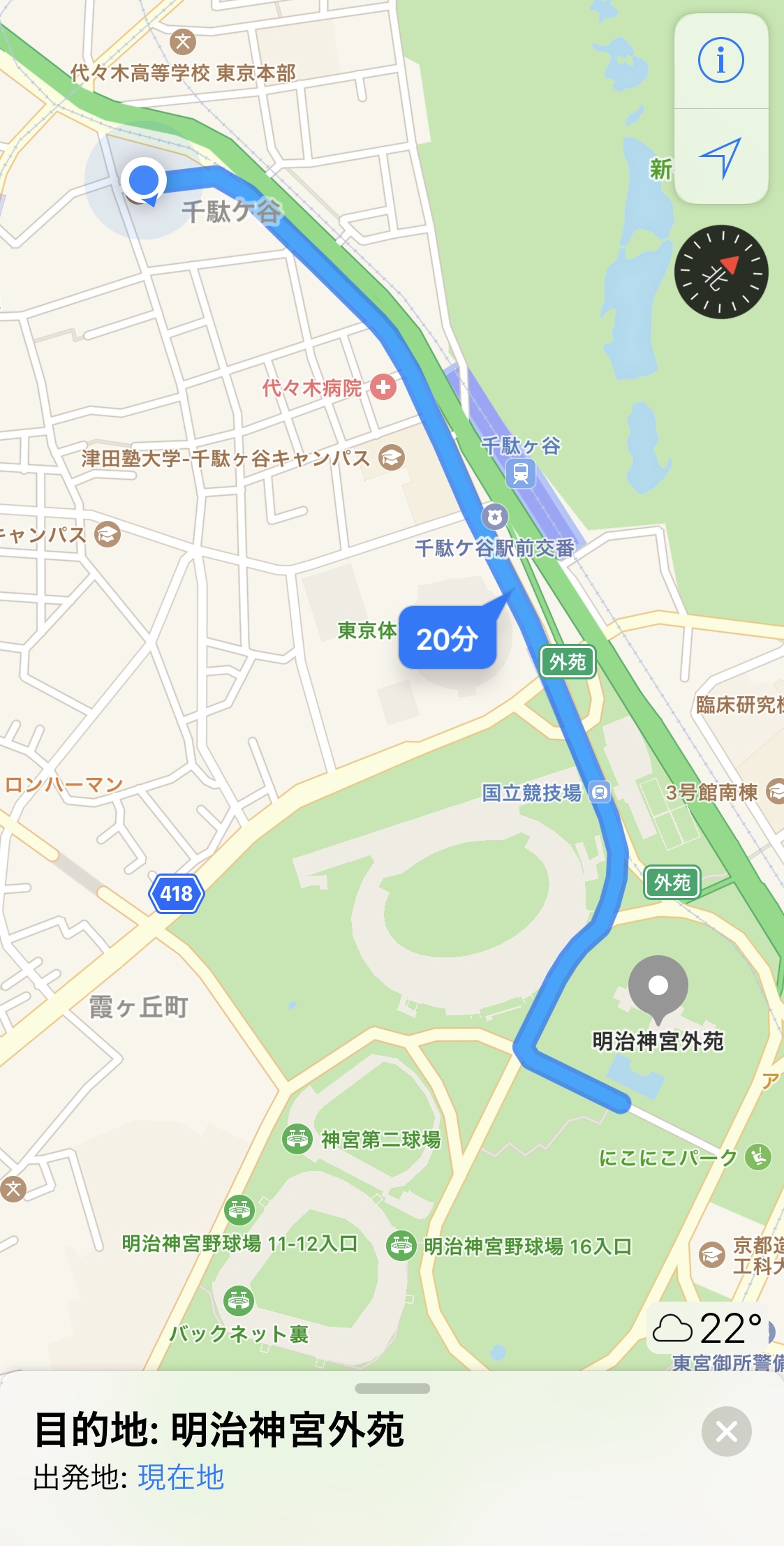
Task: Select 明治神宮野球場 16入口 marker
Action: click(x=401, y=1246)
